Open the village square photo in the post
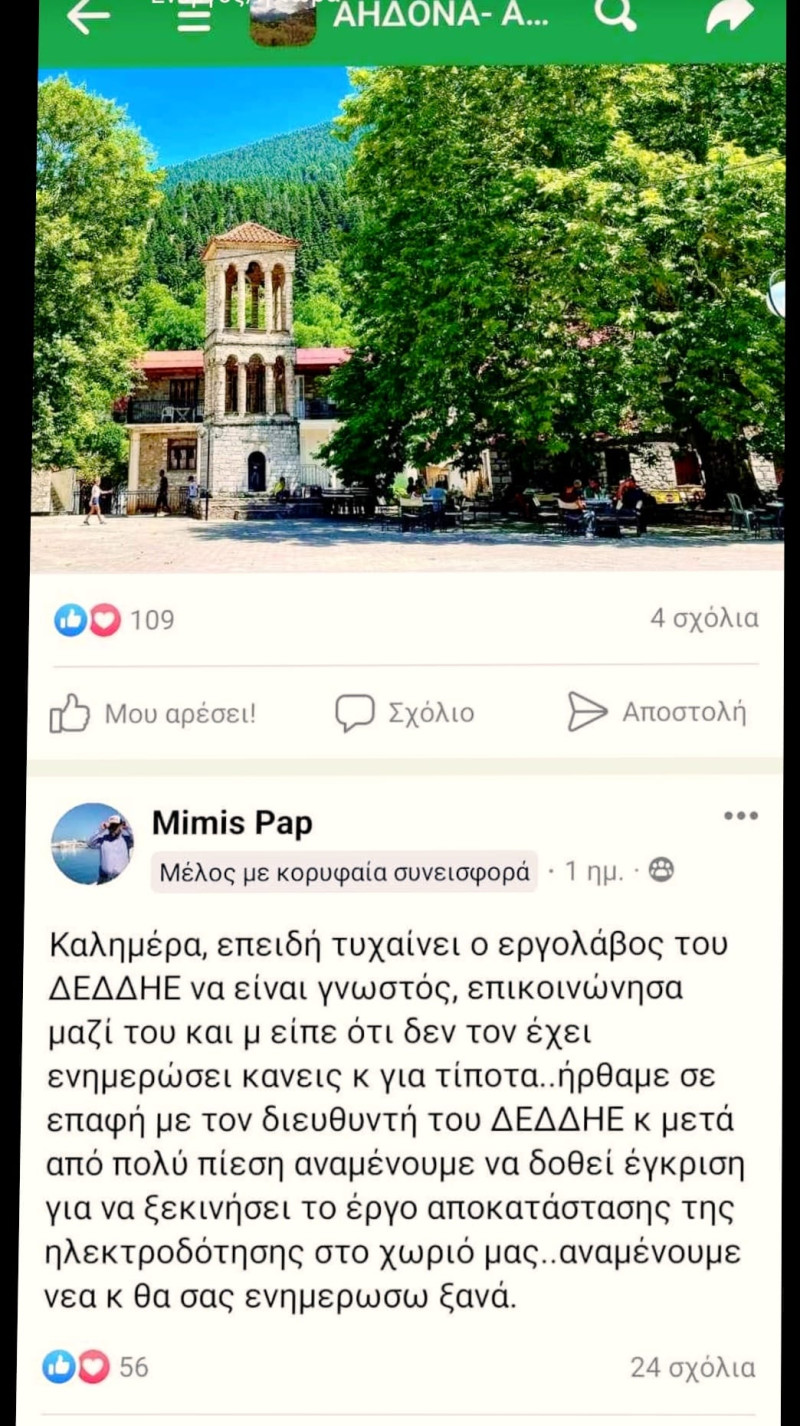Screen dimensions: 800x1426 coord(408,318)
